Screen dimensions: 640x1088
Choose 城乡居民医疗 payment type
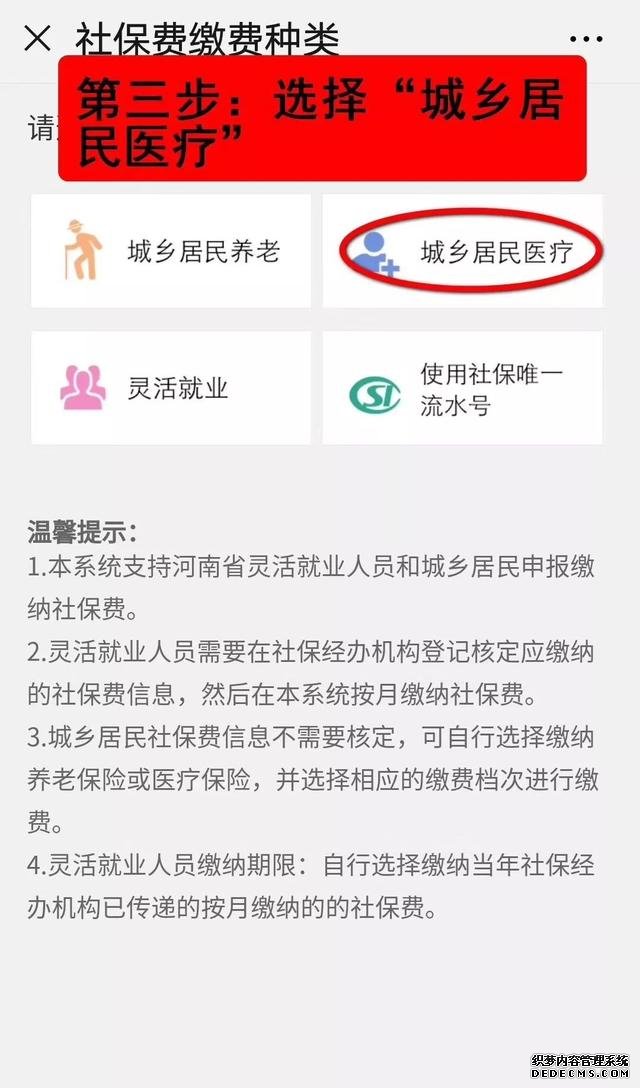463,251
